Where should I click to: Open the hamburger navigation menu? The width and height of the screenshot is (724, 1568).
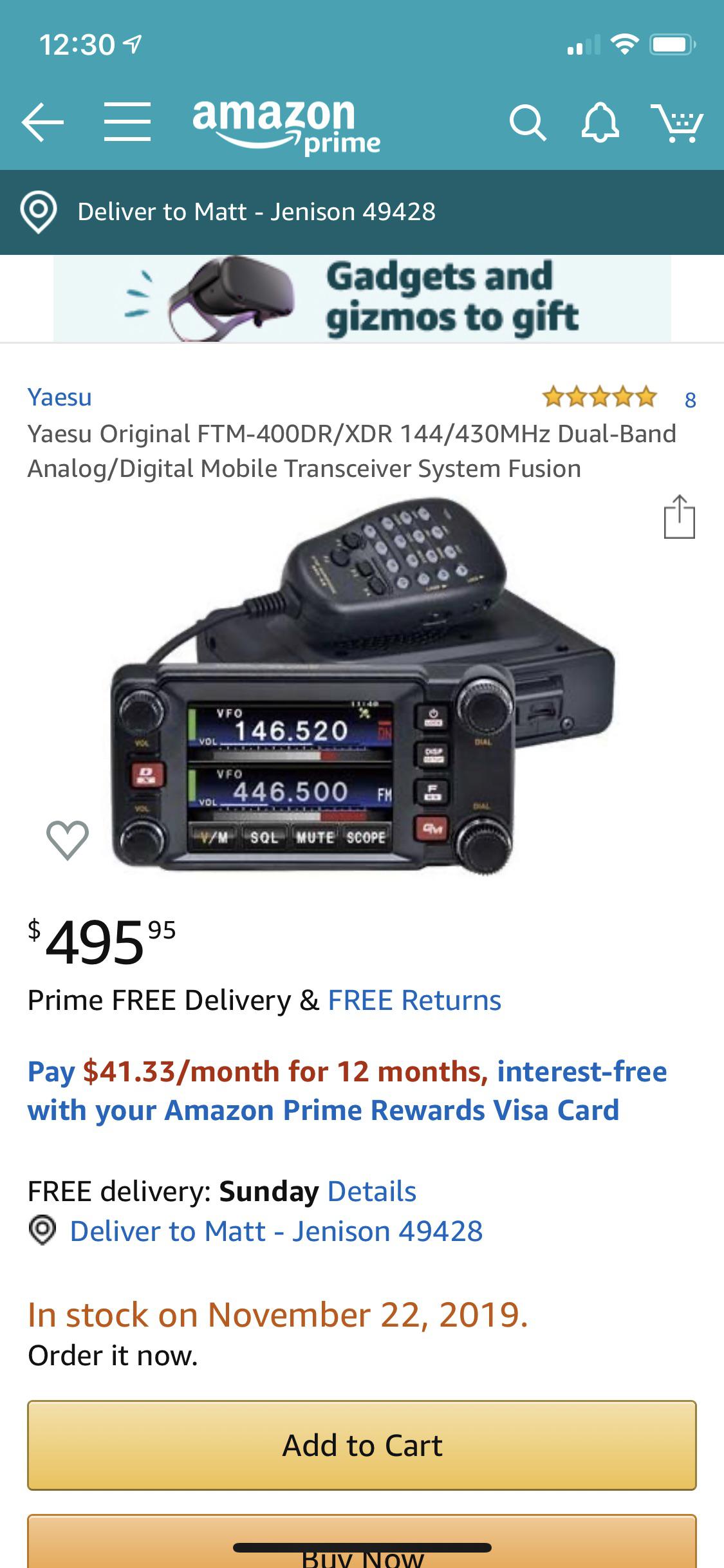pos(126,122)
